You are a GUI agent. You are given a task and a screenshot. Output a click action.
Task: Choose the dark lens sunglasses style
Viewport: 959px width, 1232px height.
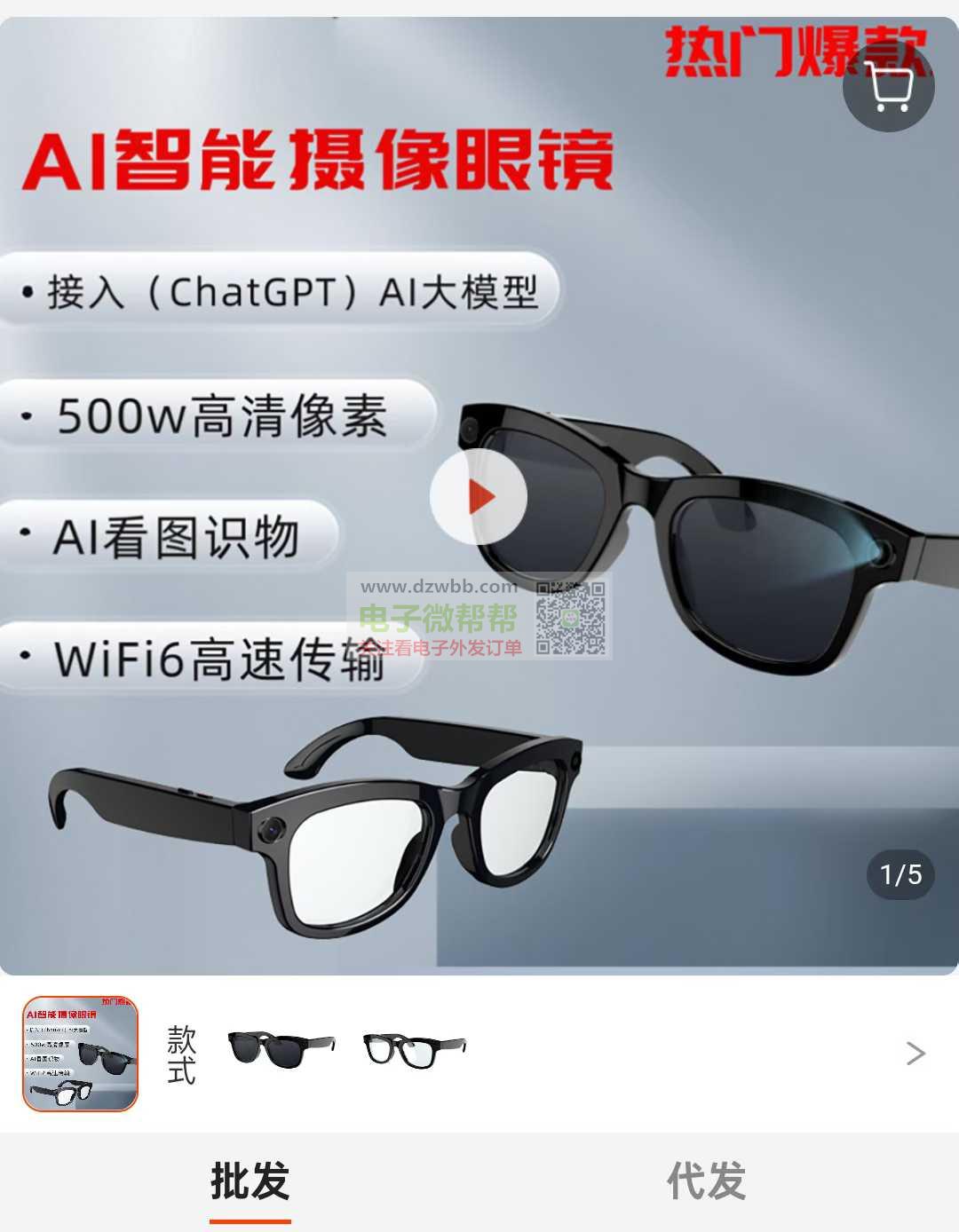pyautogui.click(x=281, y=1050)
